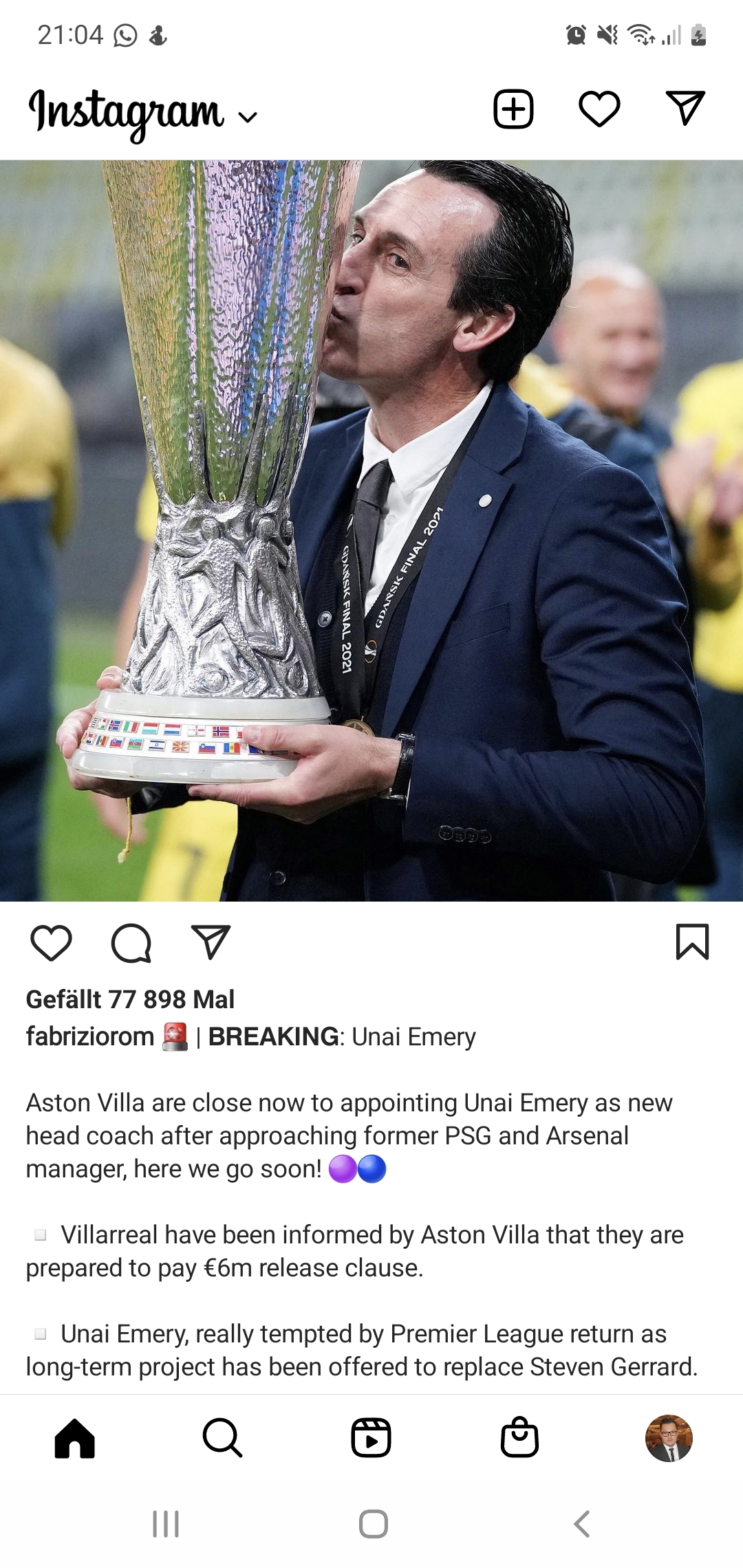Open own profile tab avatar

669,1438
